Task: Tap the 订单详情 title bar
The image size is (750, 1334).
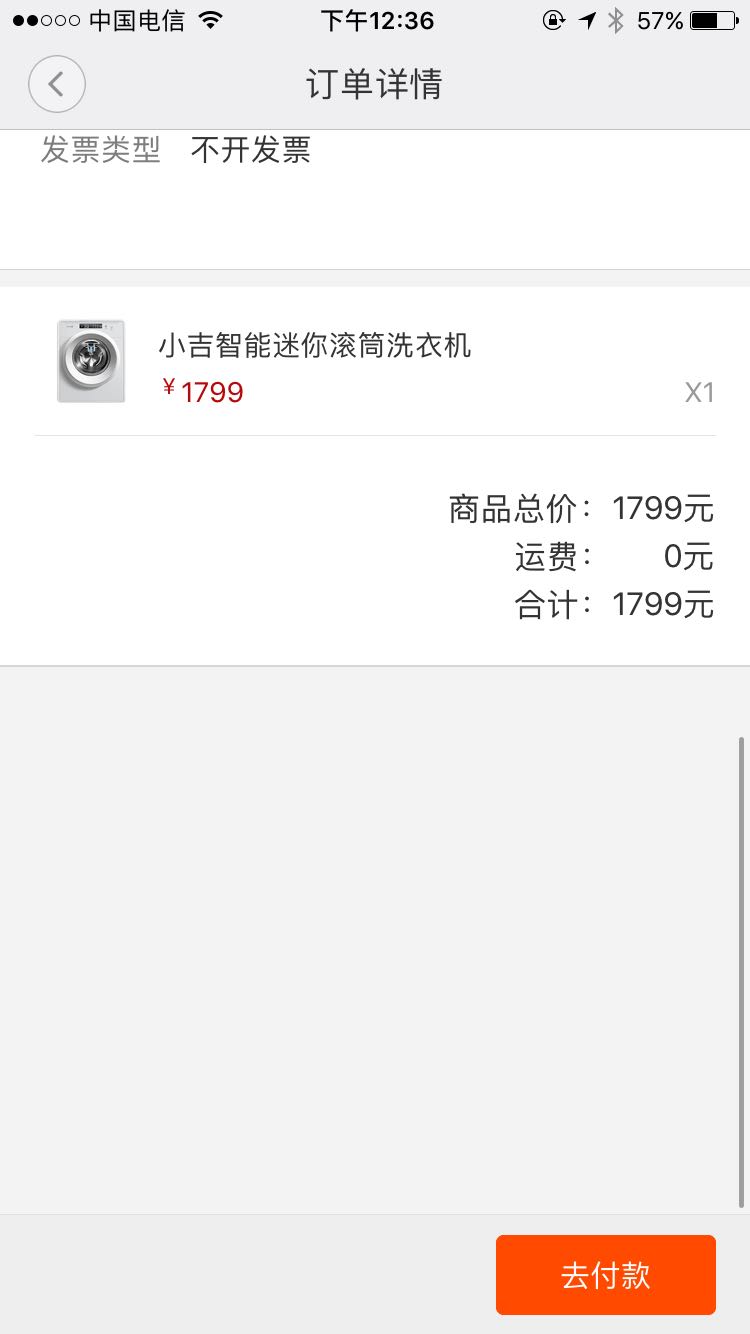Action: coord(375,84)
